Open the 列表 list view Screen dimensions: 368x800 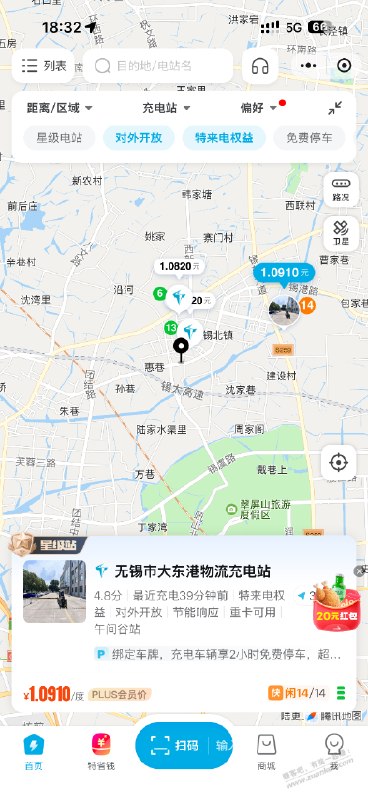point(44,66)
